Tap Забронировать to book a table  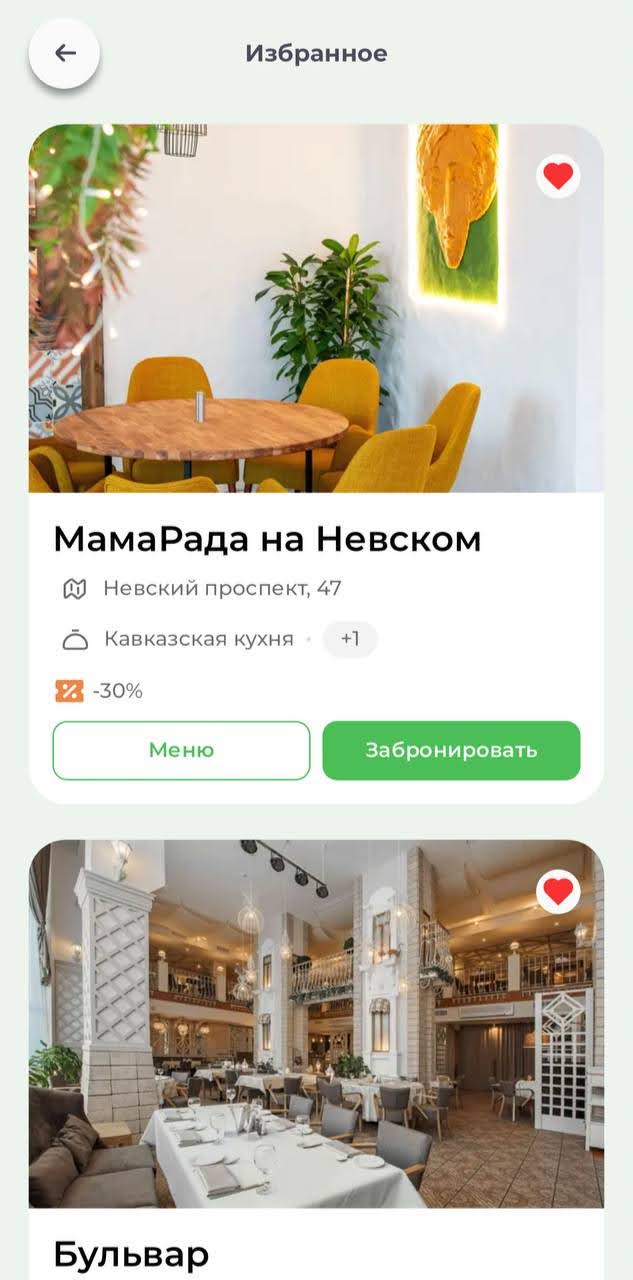[x=451, y=750]
